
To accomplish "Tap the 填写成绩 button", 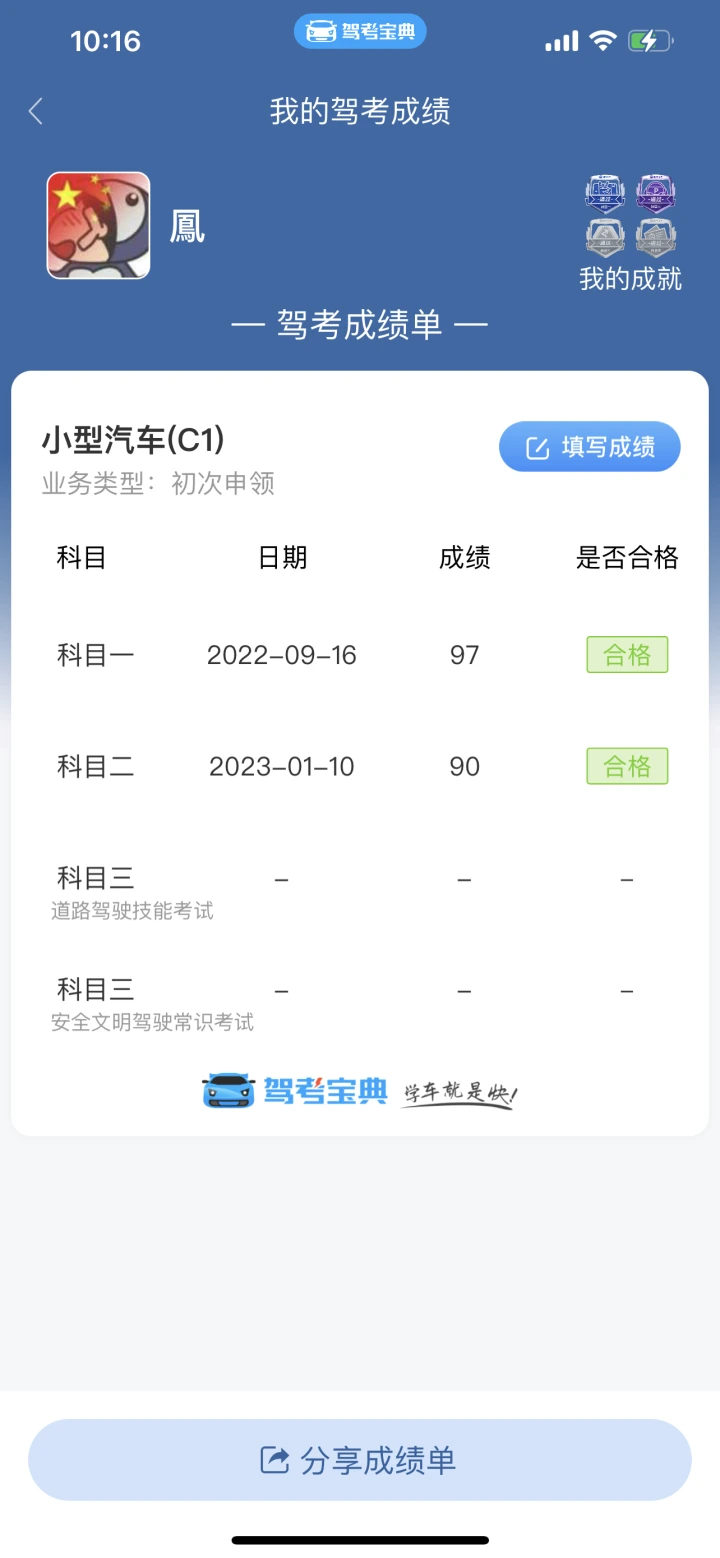I will coord(590,447).
